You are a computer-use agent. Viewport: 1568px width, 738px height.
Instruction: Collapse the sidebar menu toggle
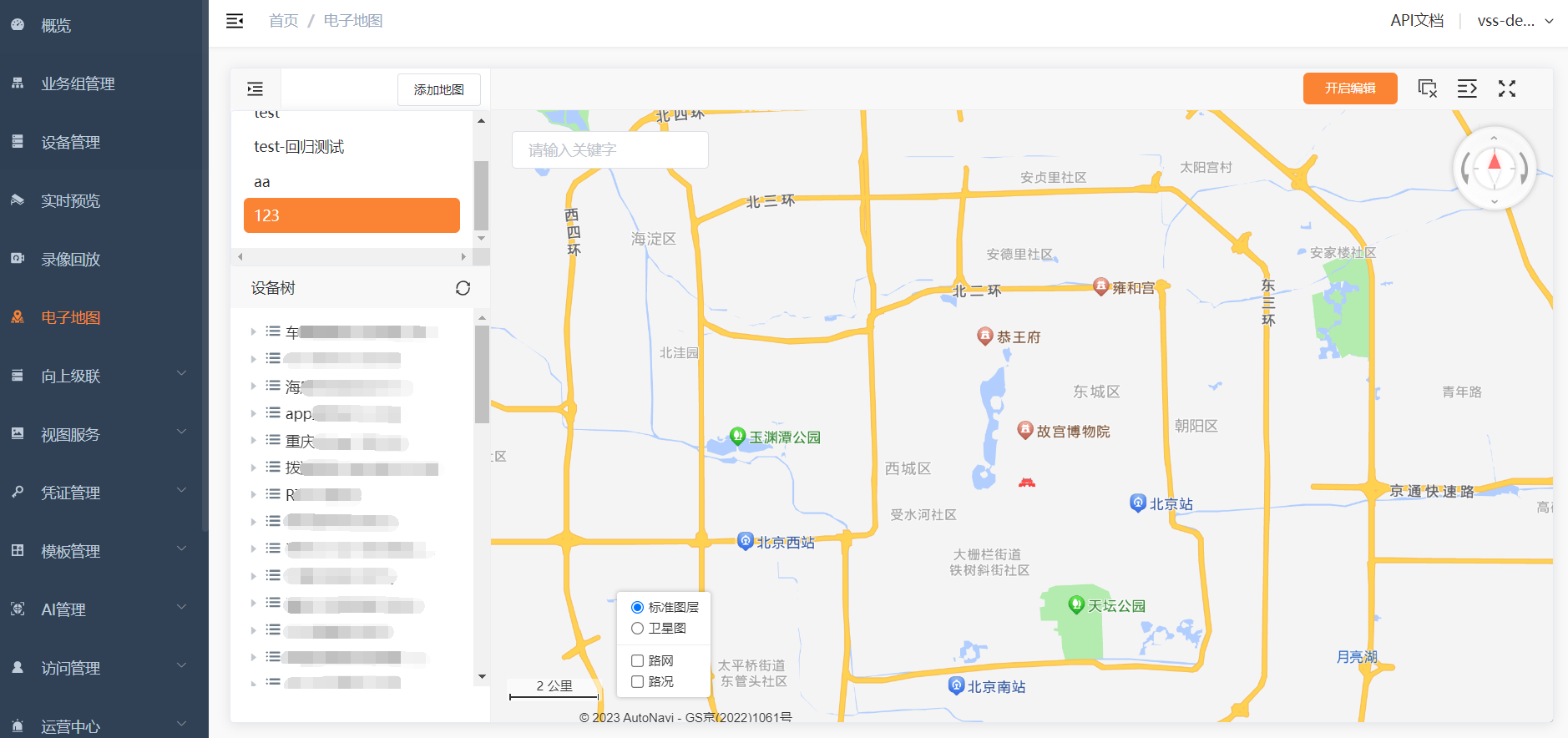[235, 21]
